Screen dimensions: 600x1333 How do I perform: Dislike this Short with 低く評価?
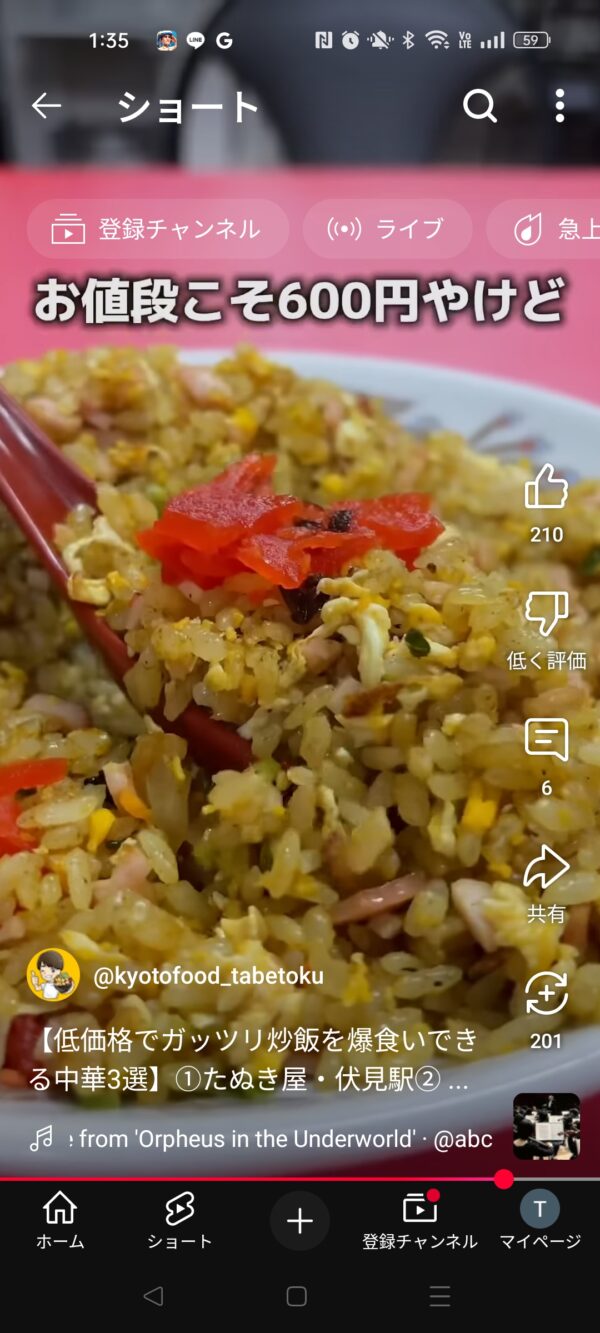(546, 614)
